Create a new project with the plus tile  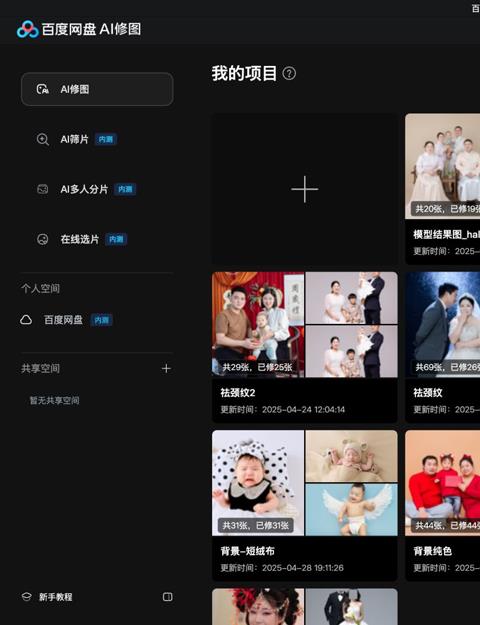tap(305, 189)
